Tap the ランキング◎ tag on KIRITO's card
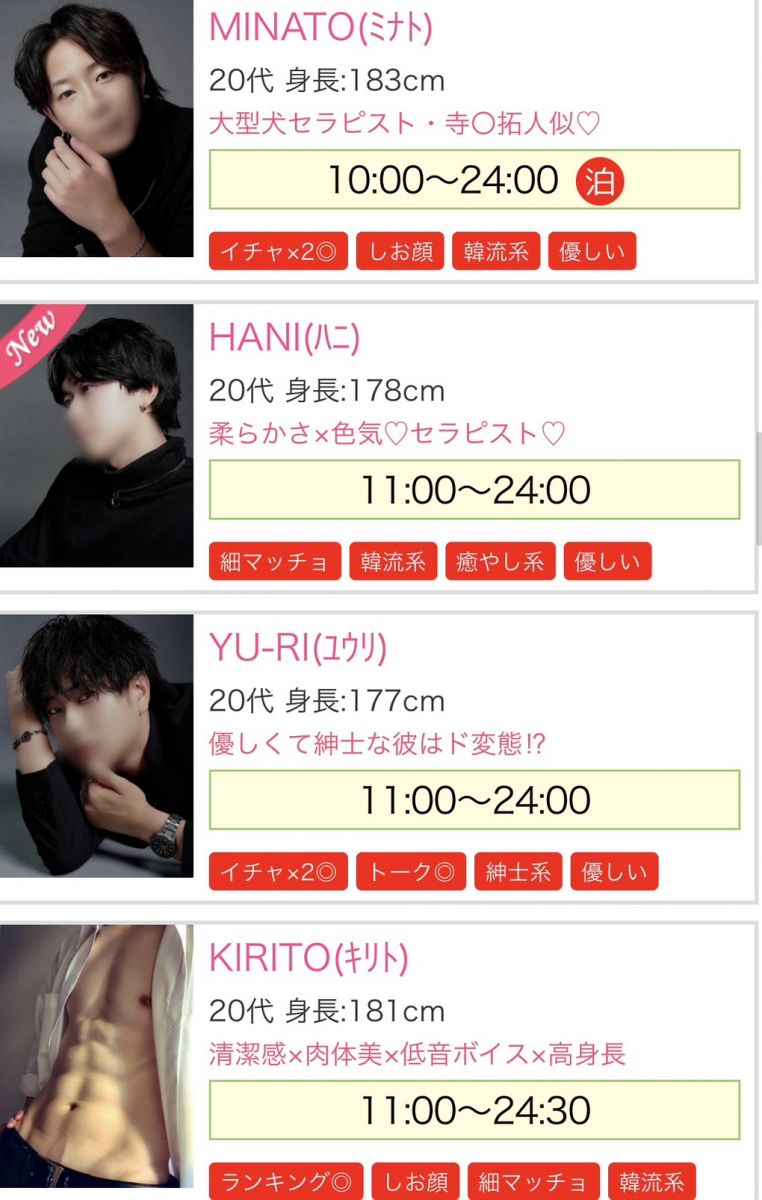This screenshot has height=1200, width=762. pos(286,1182)
